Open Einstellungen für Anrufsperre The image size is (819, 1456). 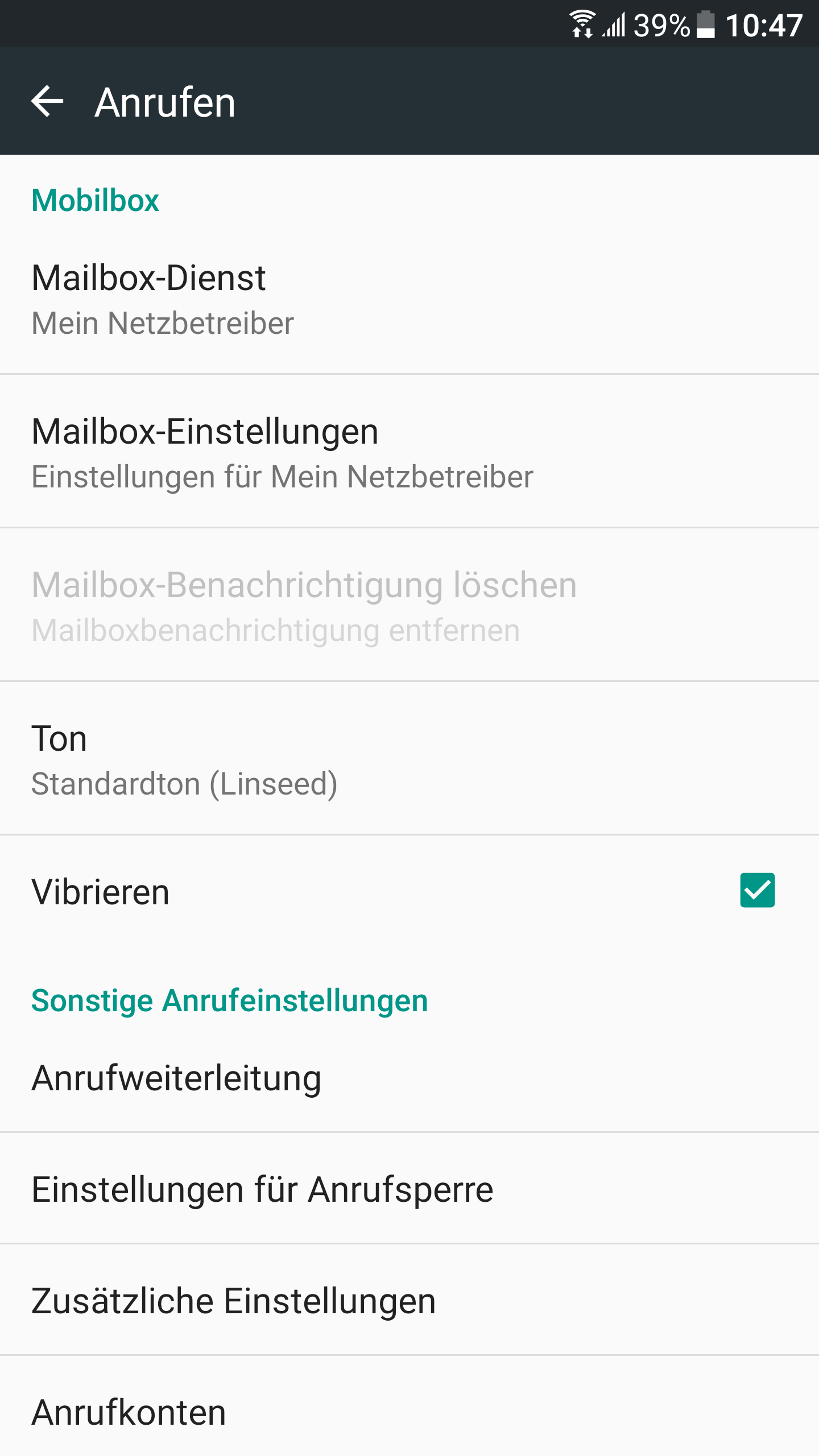[x=409, y=1189]
